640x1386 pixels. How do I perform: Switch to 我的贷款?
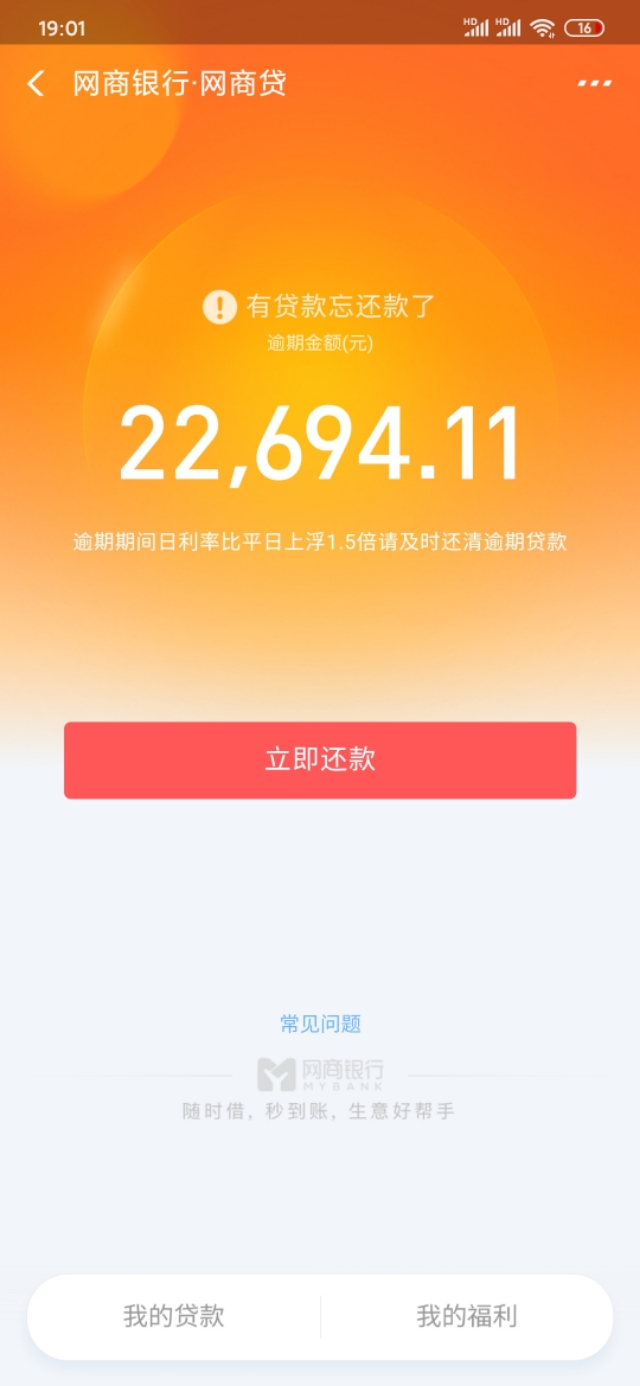(174, 1316)
